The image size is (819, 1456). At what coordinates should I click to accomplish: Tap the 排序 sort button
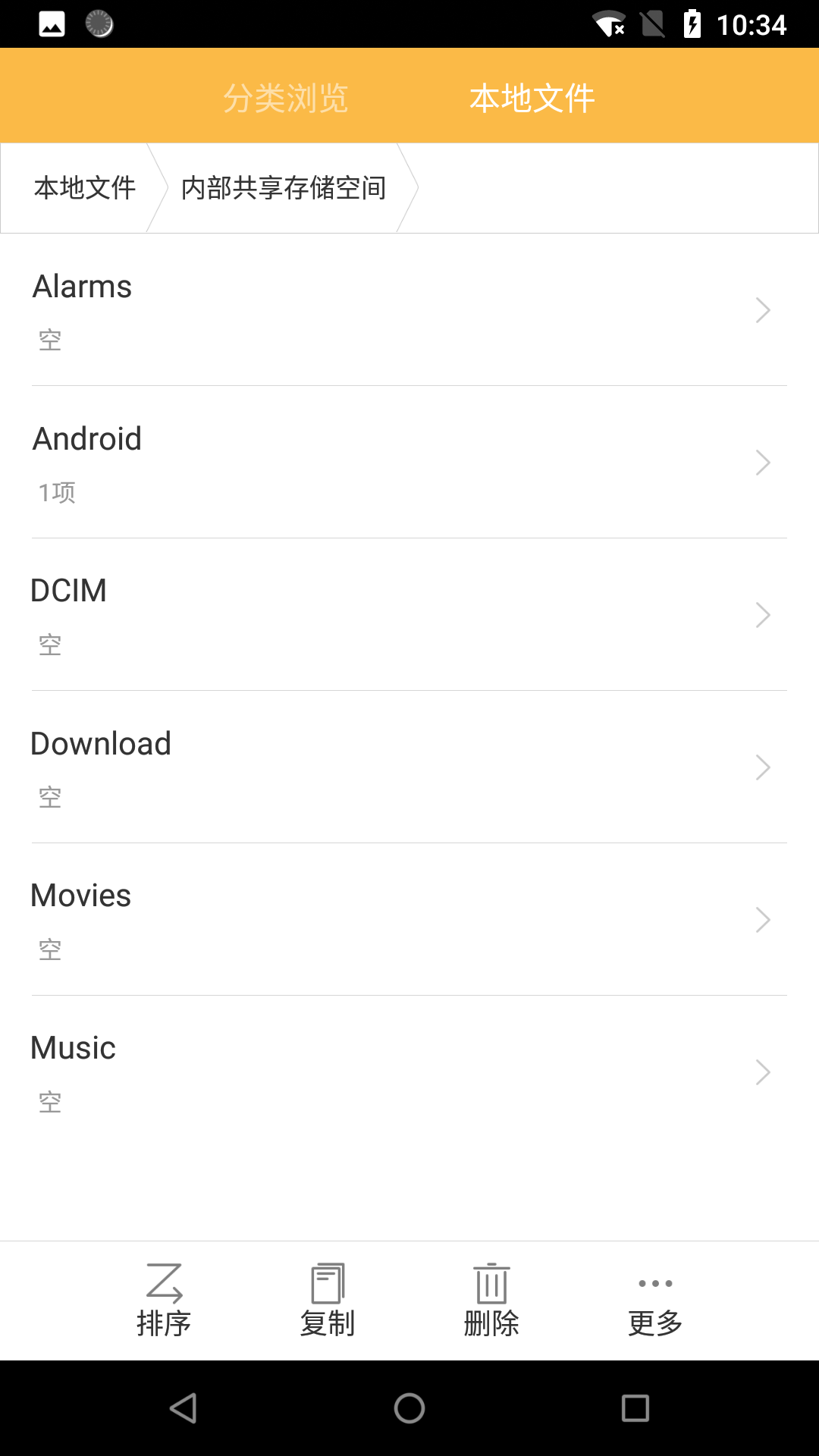pyautogui.click(x=164, y=1301)
